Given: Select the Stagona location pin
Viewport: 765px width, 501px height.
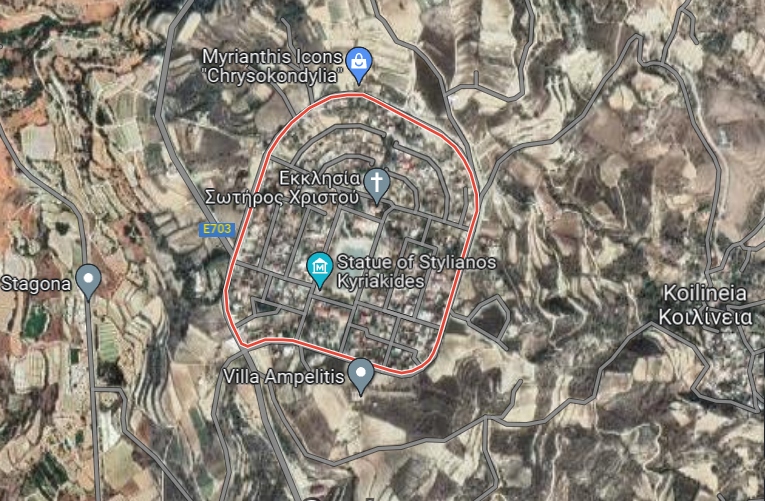Looking at the screenshot, I should point(90,281).
